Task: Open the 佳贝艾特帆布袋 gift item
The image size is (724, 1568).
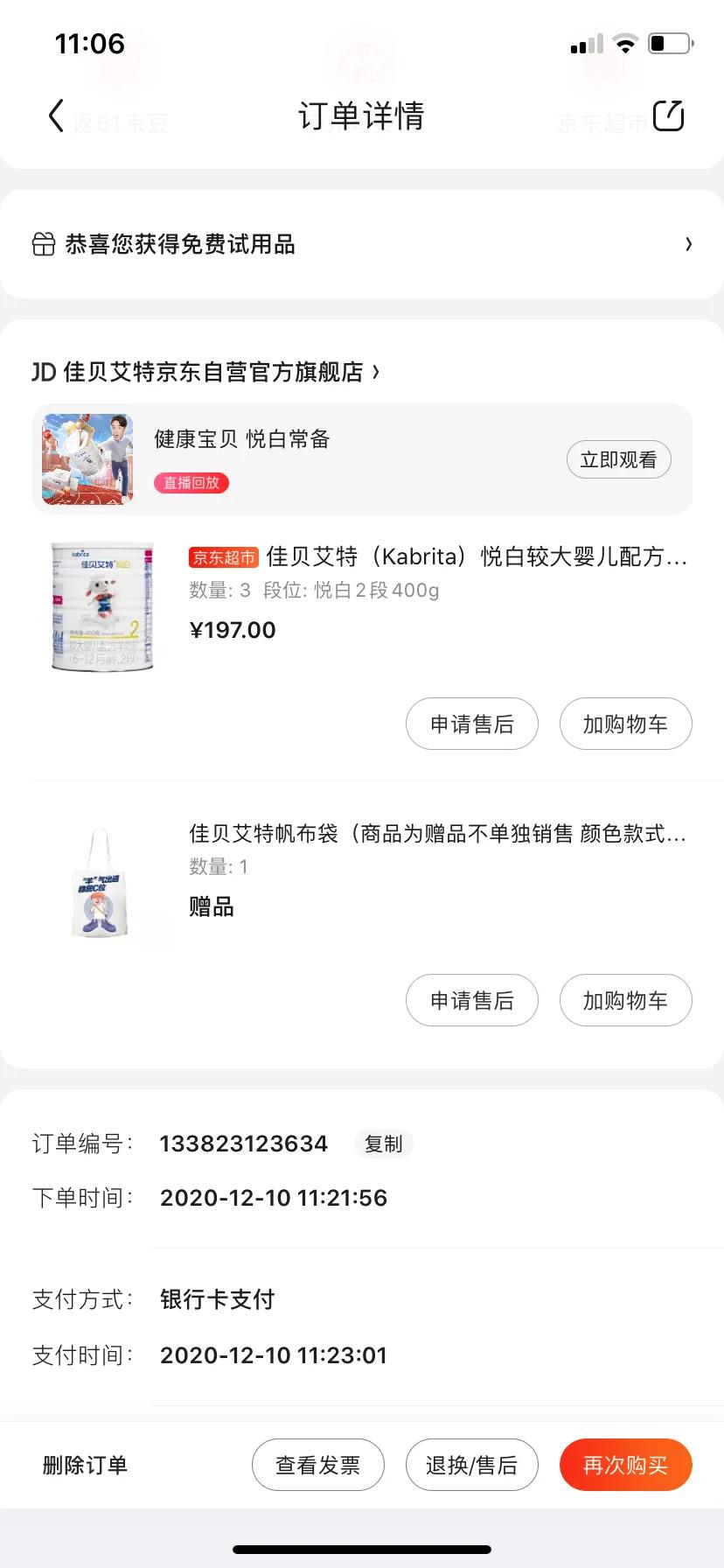Action: (437, 834)
